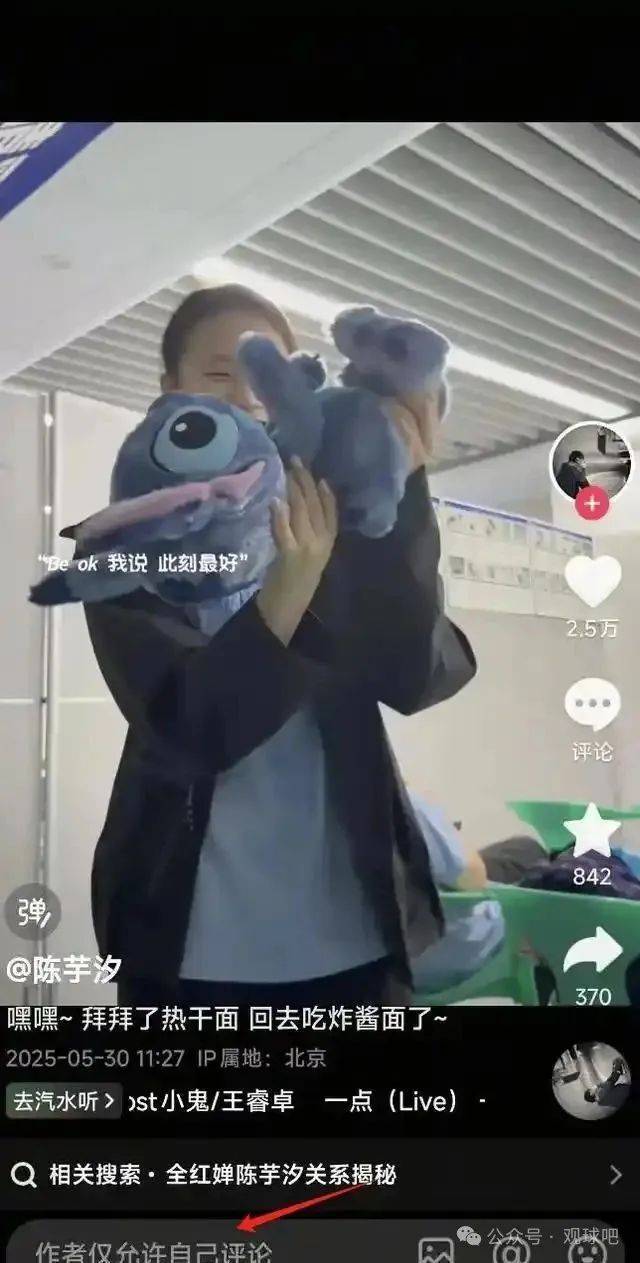Open the image picker in comment bar
The width and height of the screenshot is (640, 1263).
pos(436,1250)
